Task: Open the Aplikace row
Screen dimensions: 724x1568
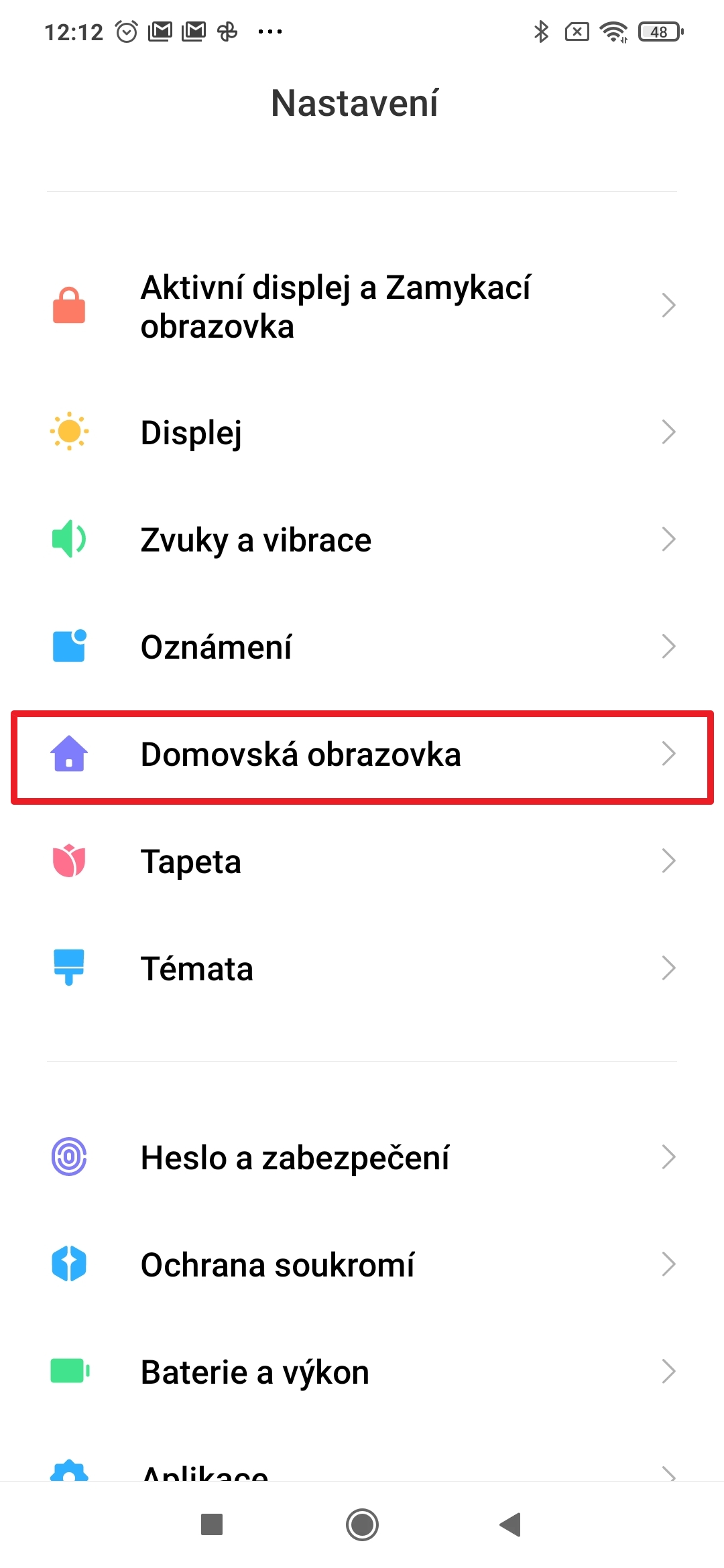Action: click(362, 1471)
